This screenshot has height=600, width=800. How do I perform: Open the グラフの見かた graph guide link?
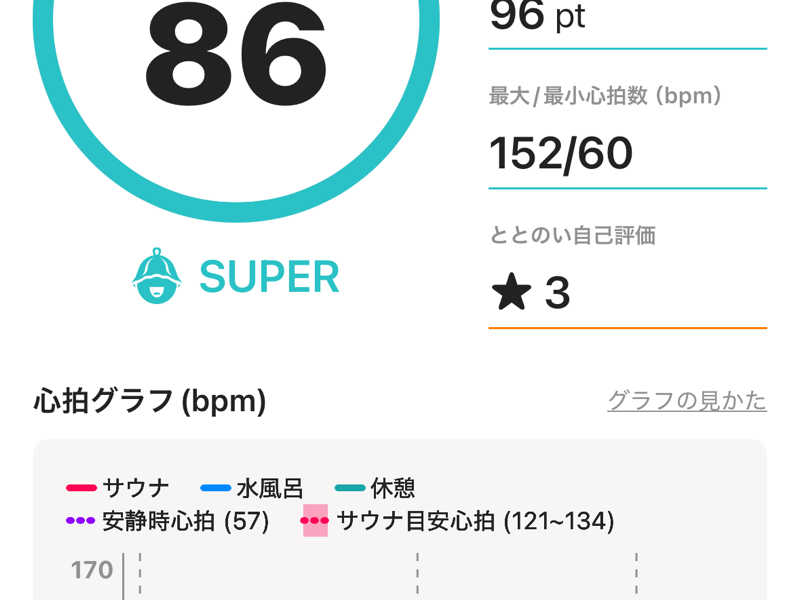(687, 401)
